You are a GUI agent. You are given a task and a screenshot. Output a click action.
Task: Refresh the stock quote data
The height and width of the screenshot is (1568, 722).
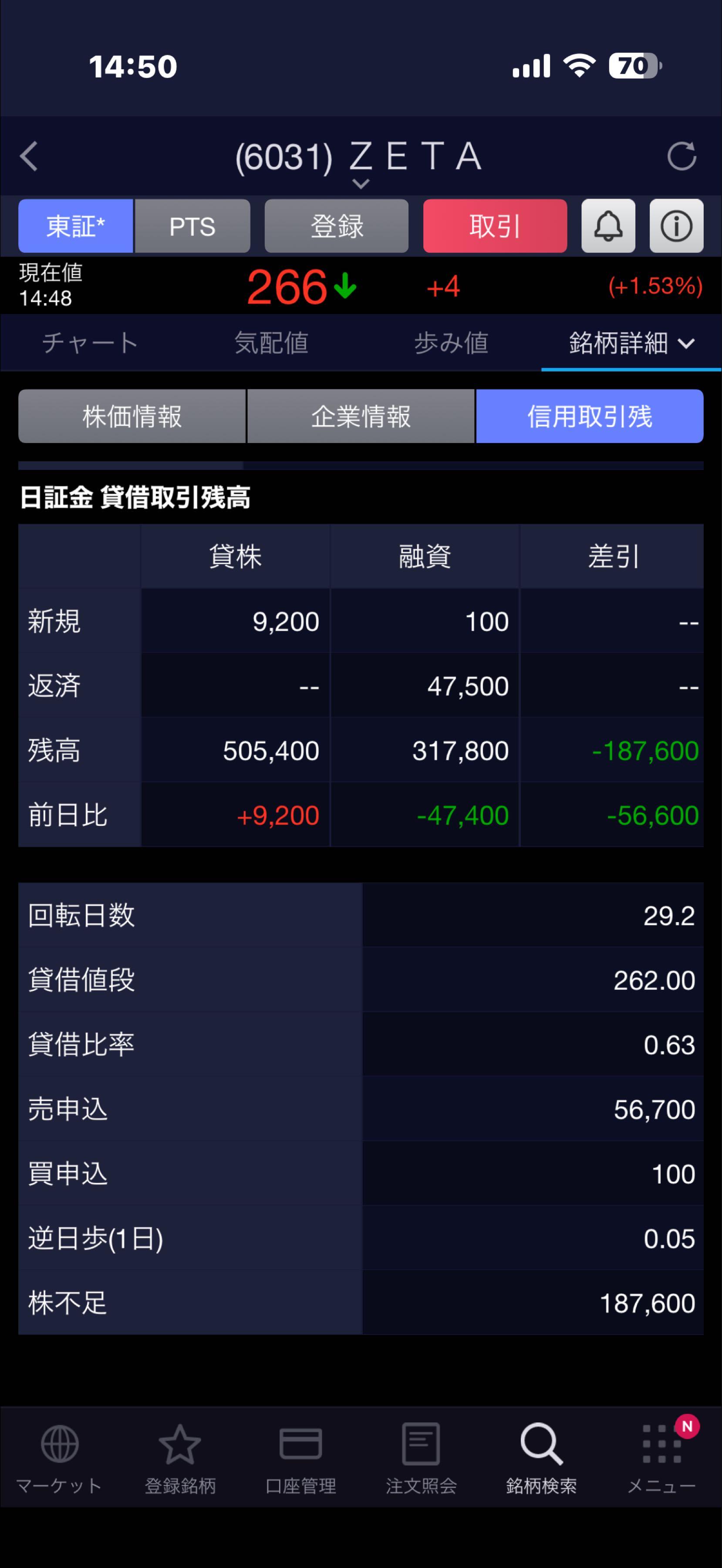[x=681, y=156]
